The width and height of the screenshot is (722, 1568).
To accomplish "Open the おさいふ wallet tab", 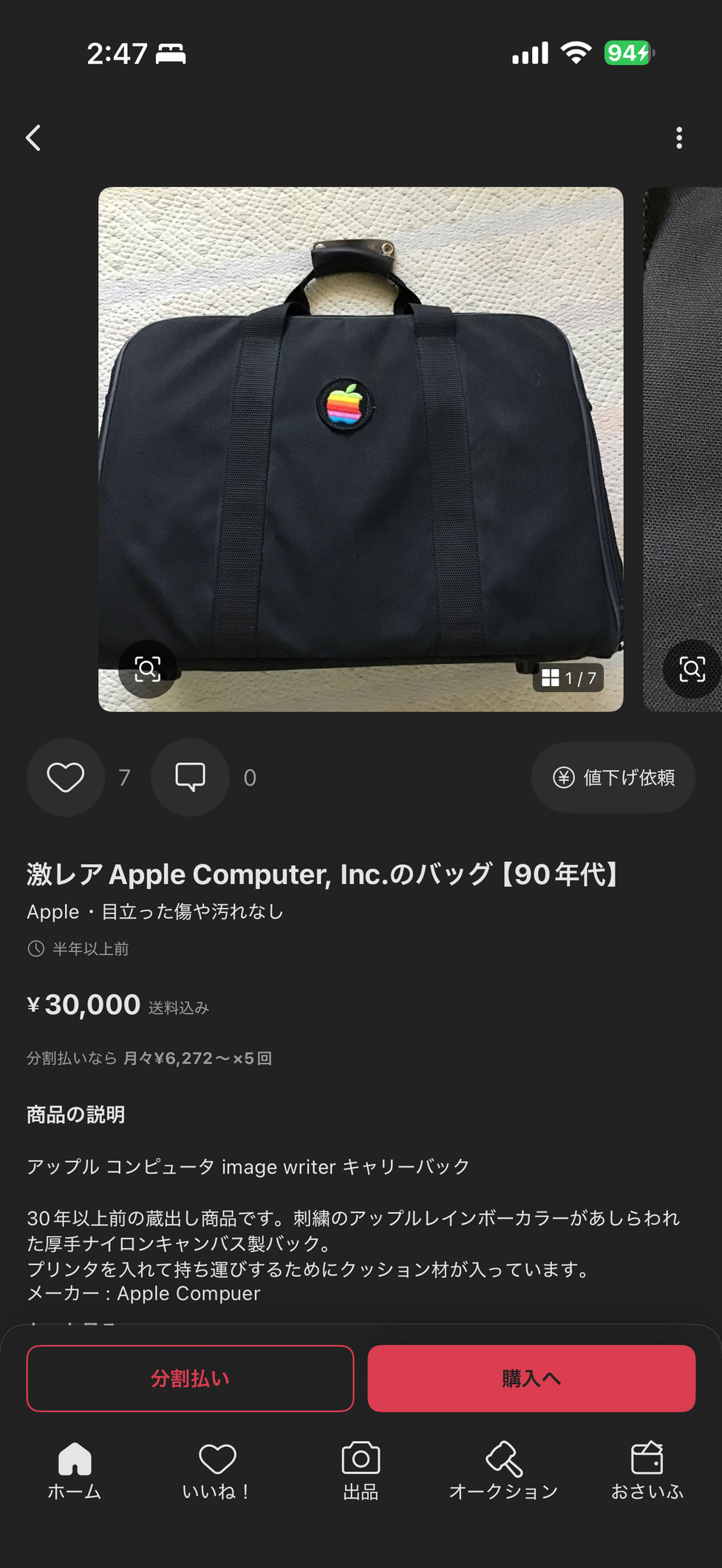I will [647, 1471].
